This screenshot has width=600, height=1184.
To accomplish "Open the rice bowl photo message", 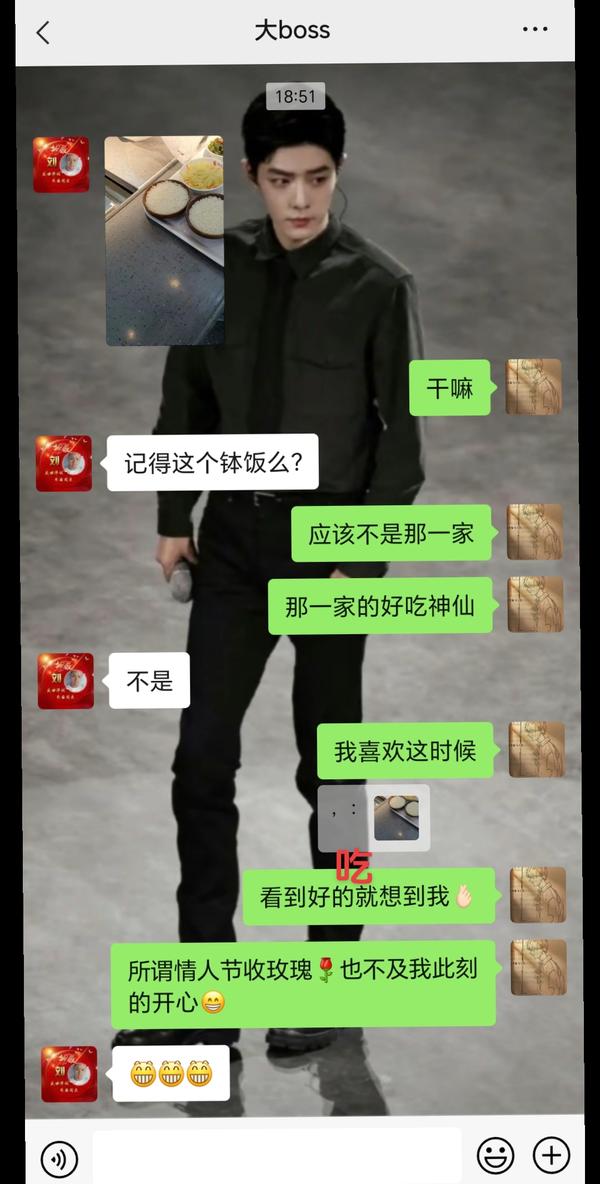I will coord(164,240).
